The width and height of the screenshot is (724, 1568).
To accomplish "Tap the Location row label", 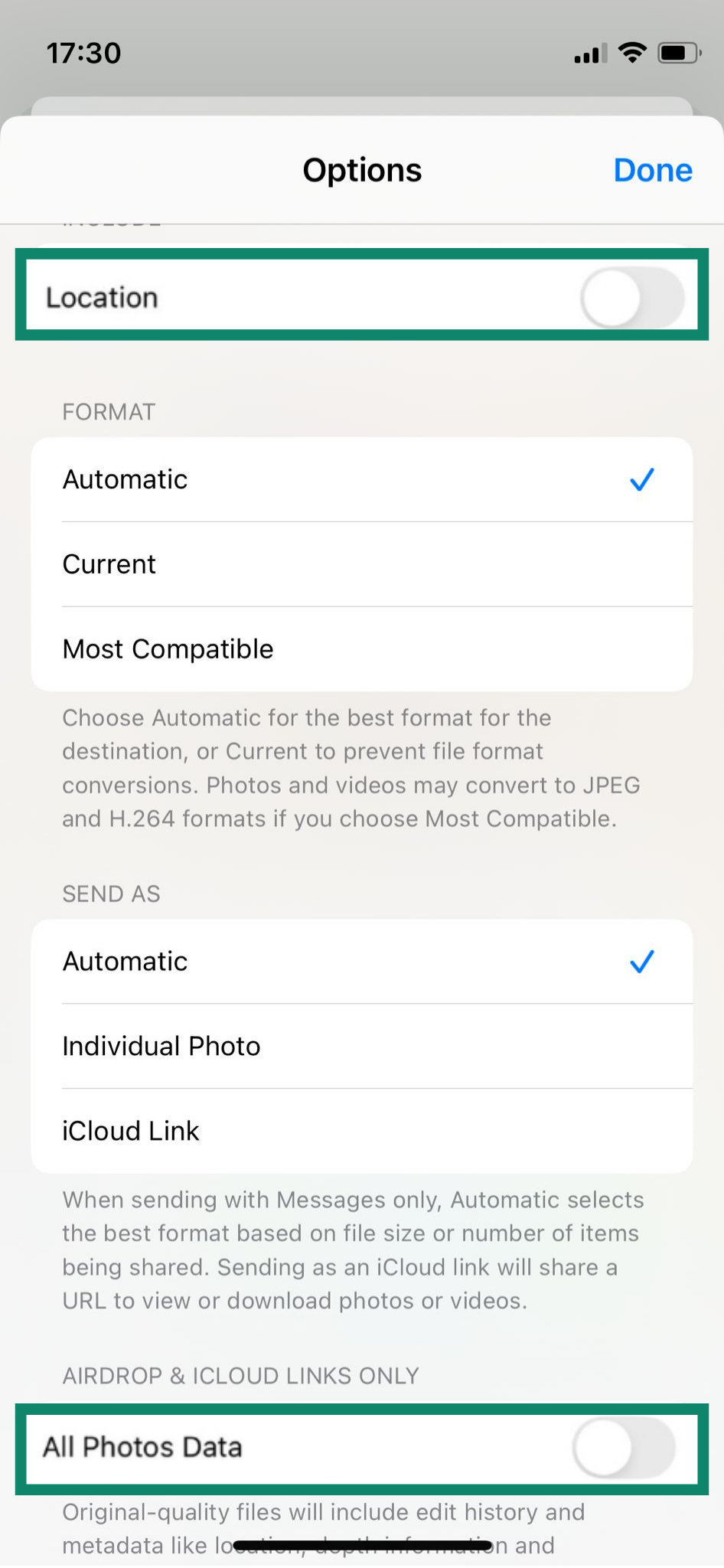I will 102,298.
